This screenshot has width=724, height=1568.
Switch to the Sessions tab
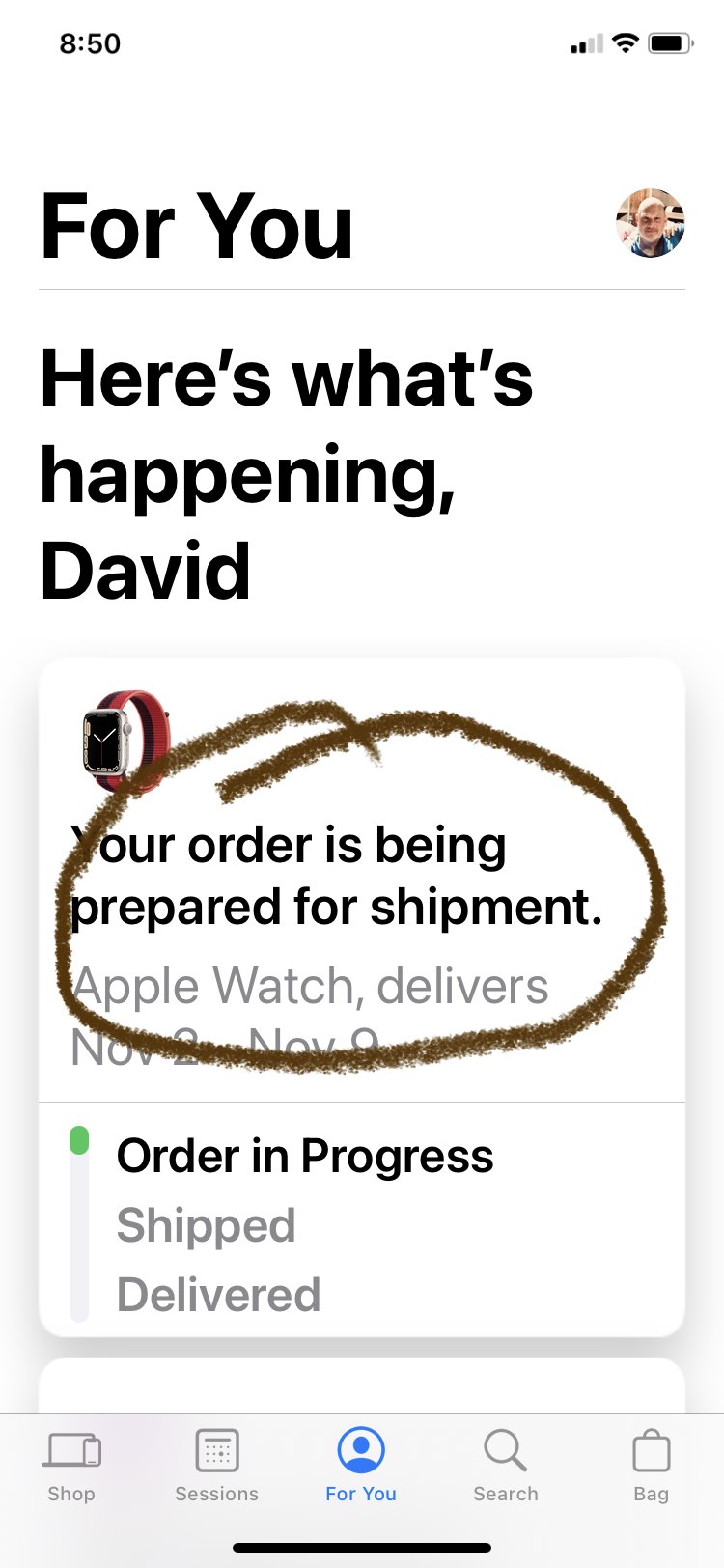click(x=216, y=1466)
